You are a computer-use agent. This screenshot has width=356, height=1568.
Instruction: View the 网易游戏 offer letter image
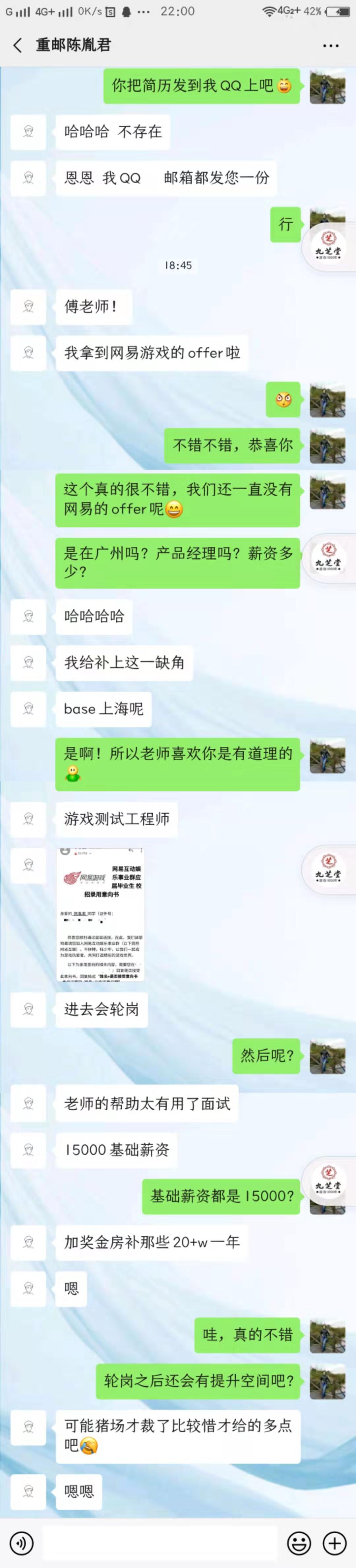[x=101, y=914]
